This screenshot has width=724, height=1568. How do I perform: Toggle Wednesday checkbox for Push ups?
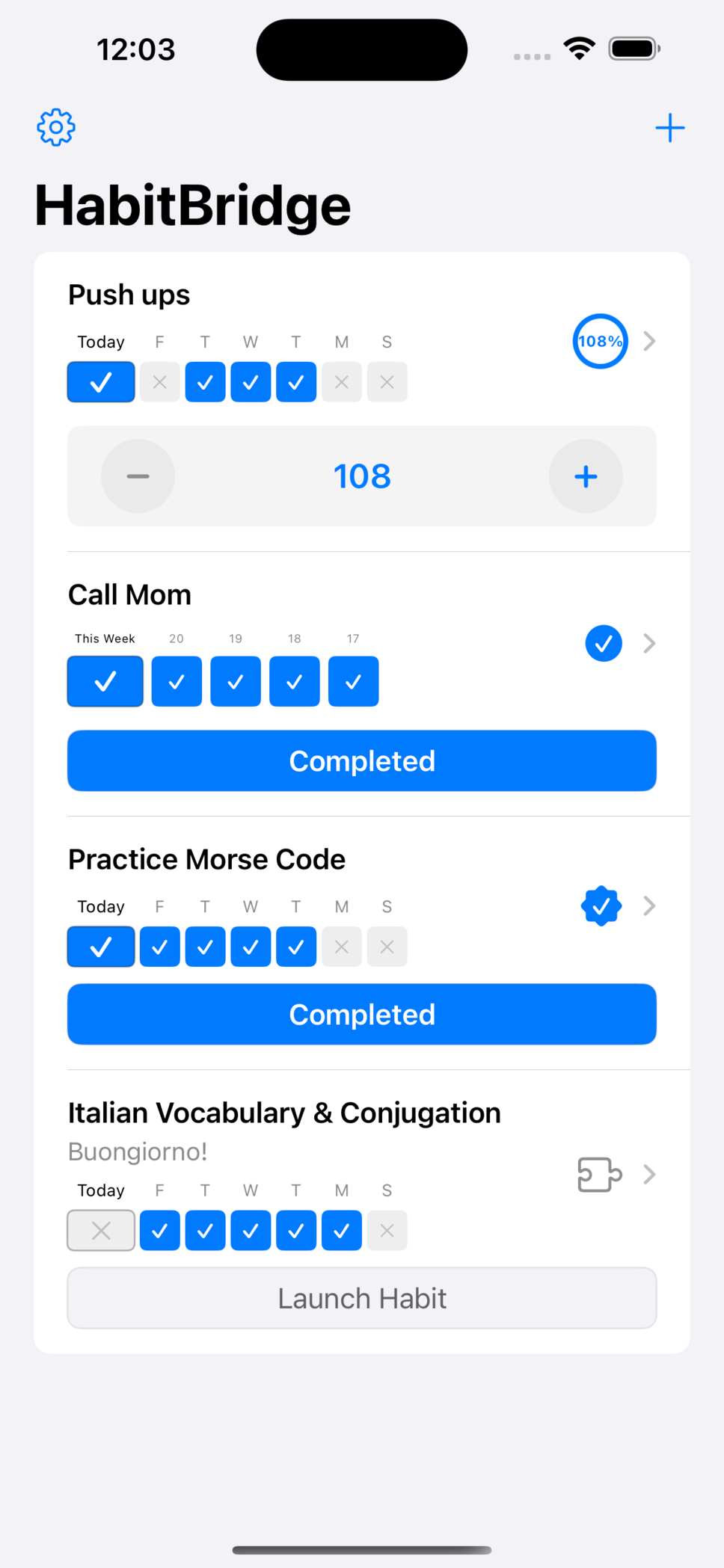point(251,382)
